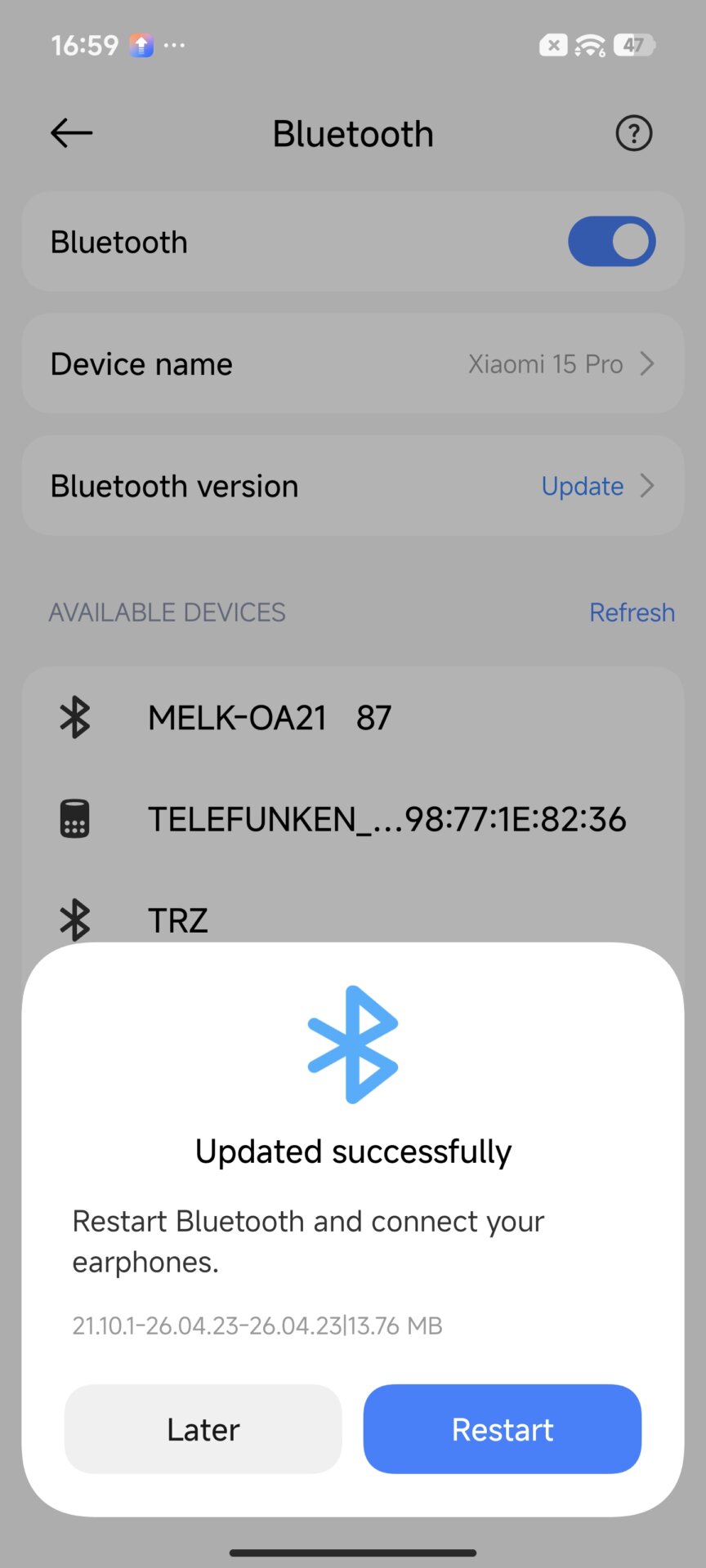Refresh the available devices list
The image size is (706, 1568).
632,612
